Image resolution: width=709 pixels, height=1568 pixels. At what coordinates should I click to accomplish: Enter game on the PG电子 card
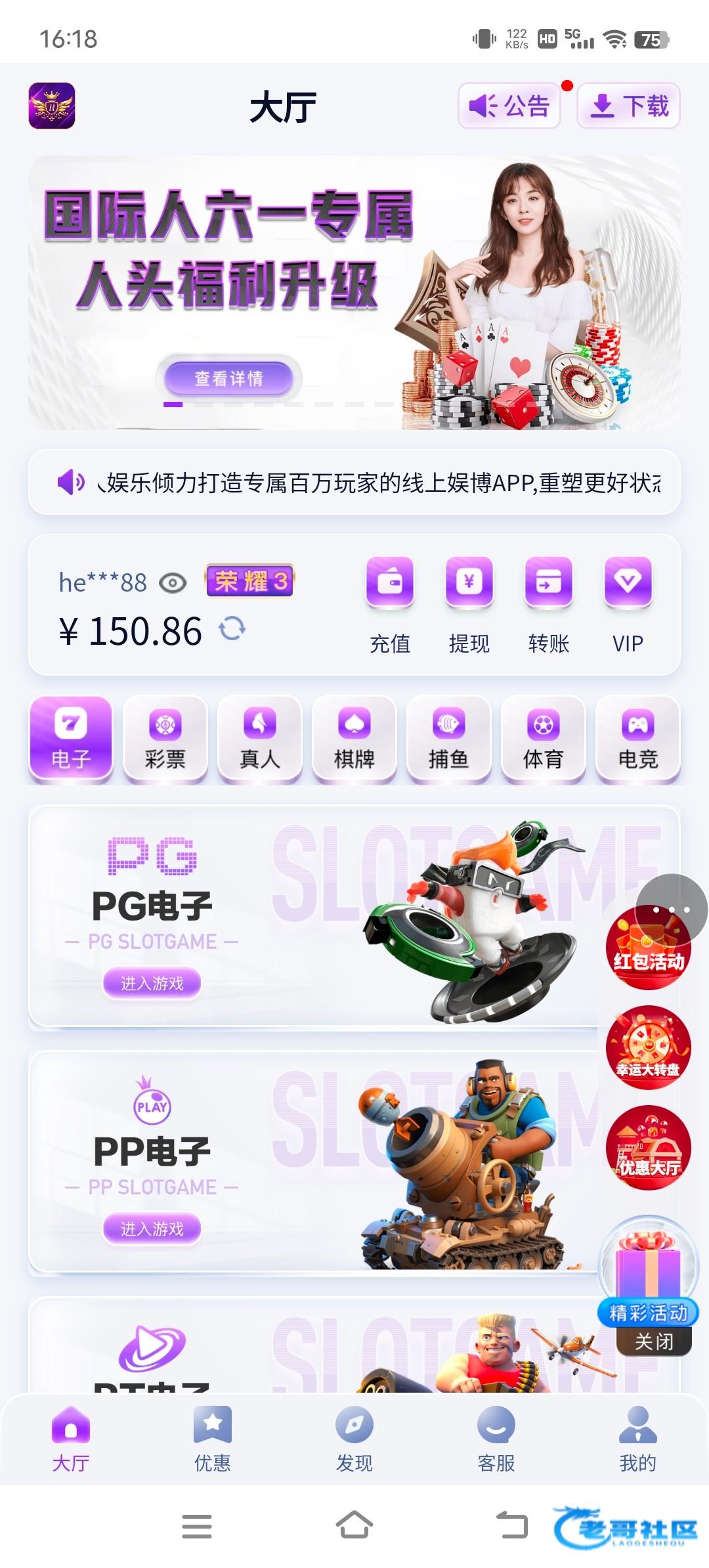click(152, 983)
